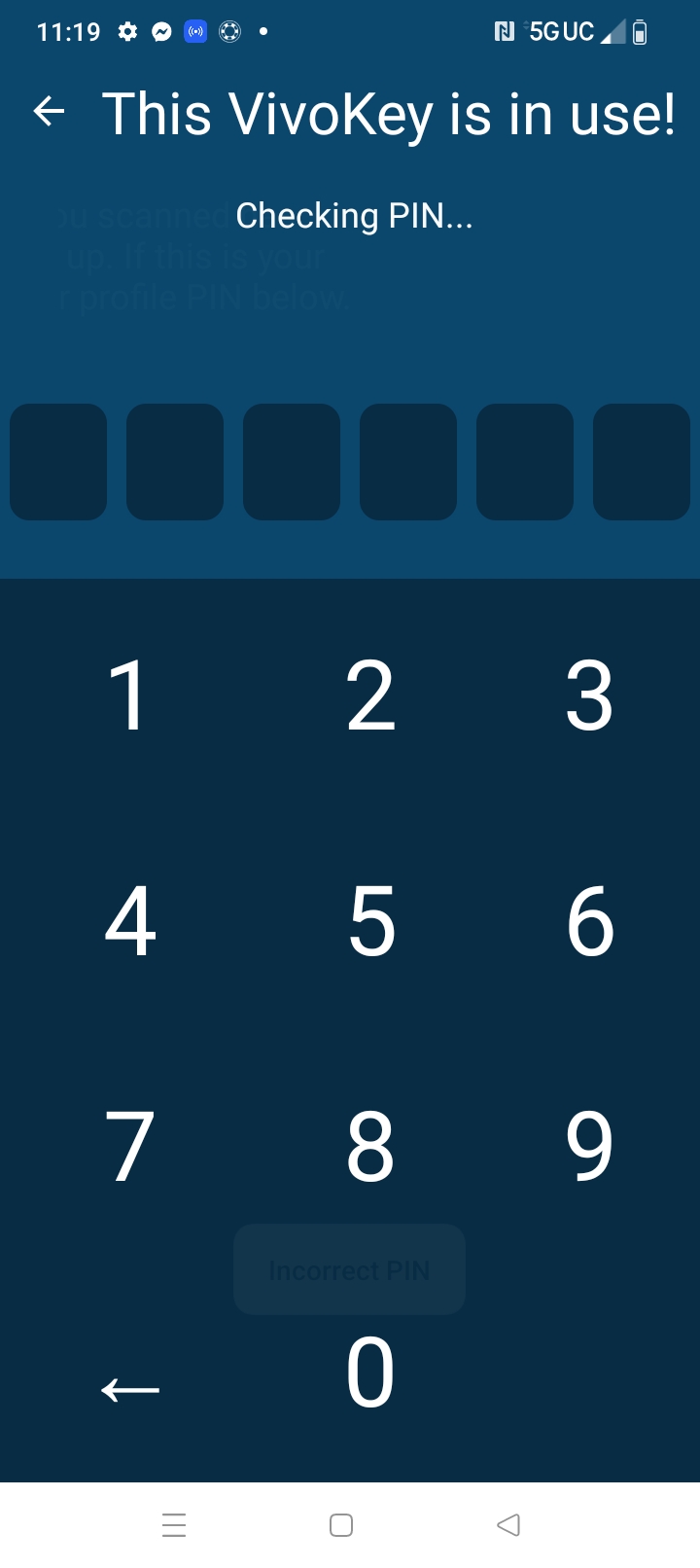Enter digit 9 on the keypad
Image resolution: width=700 pixels, height=1568 pixels.
click(589, 1147)
